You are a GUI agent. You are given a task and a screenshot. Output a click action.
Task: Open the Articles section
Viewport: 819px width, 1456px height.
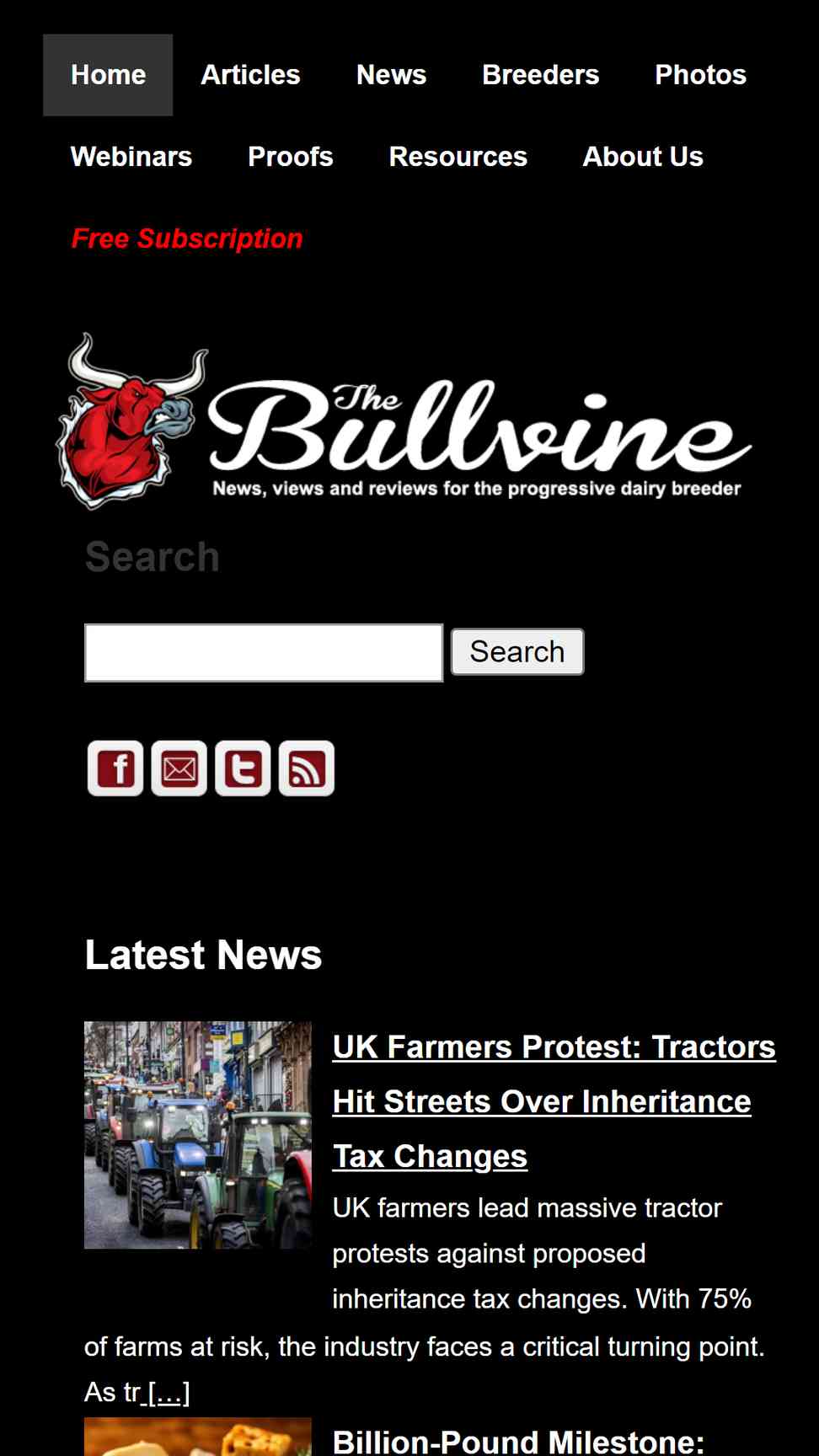point(250,75)
